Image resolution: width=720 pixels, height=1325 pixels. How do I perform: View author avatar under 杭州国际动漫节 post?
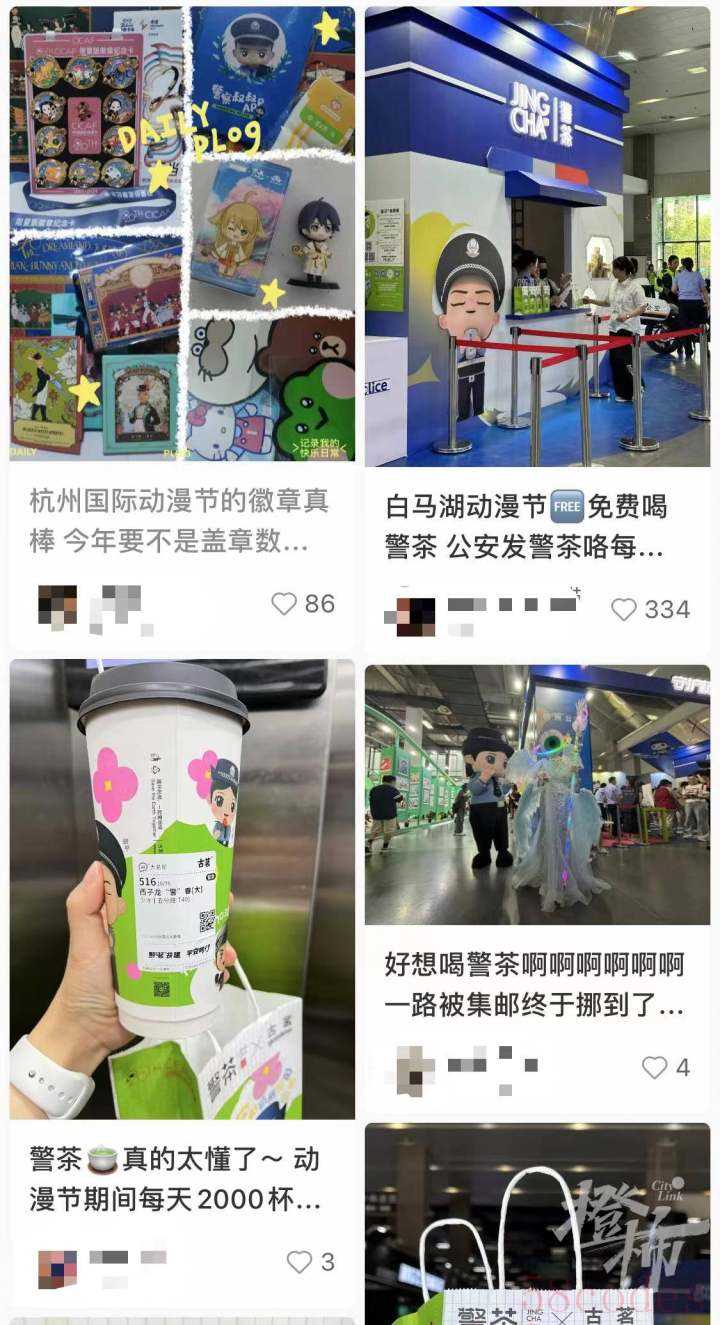point(57,606)
